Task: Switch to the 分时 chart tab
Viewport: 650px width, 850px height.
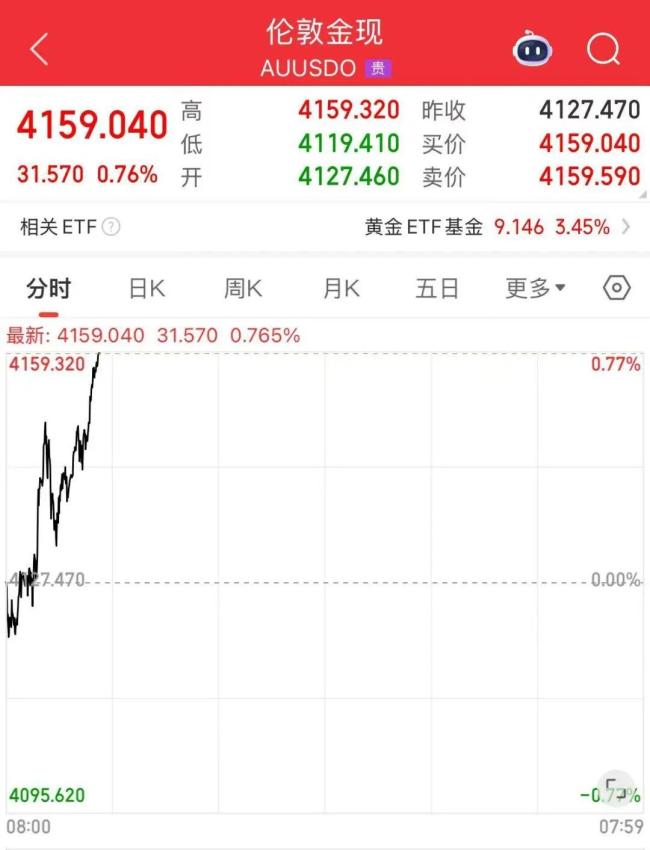Action: click(49, 289)
